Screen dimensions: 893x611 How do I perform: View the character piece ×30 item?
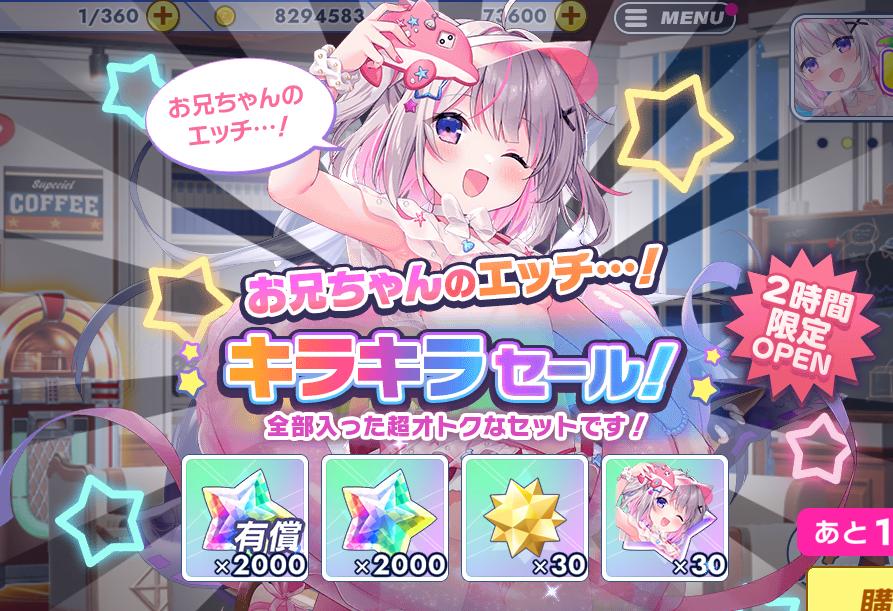pyautogui.click(x=666, y=518)
